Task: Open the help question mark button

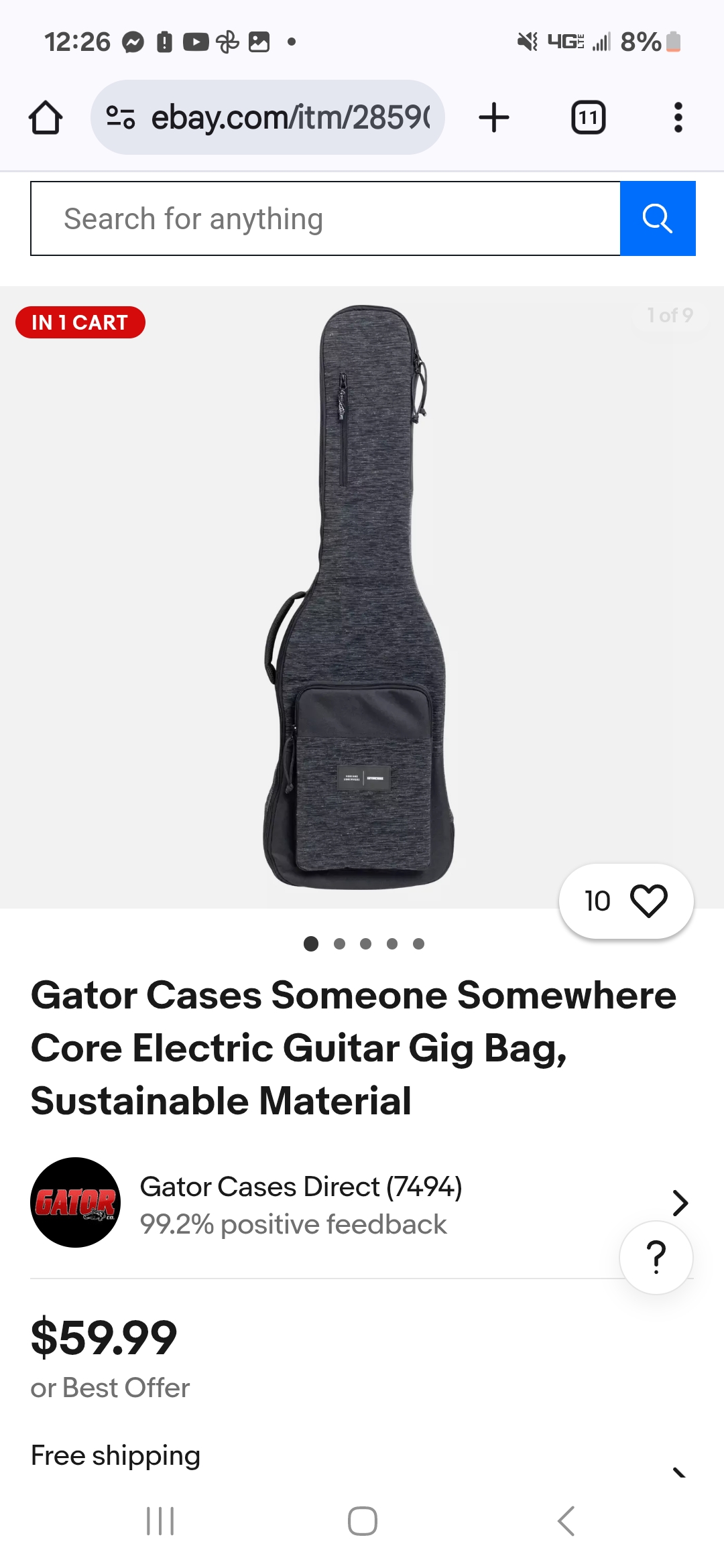Action: coord(656,1257)
